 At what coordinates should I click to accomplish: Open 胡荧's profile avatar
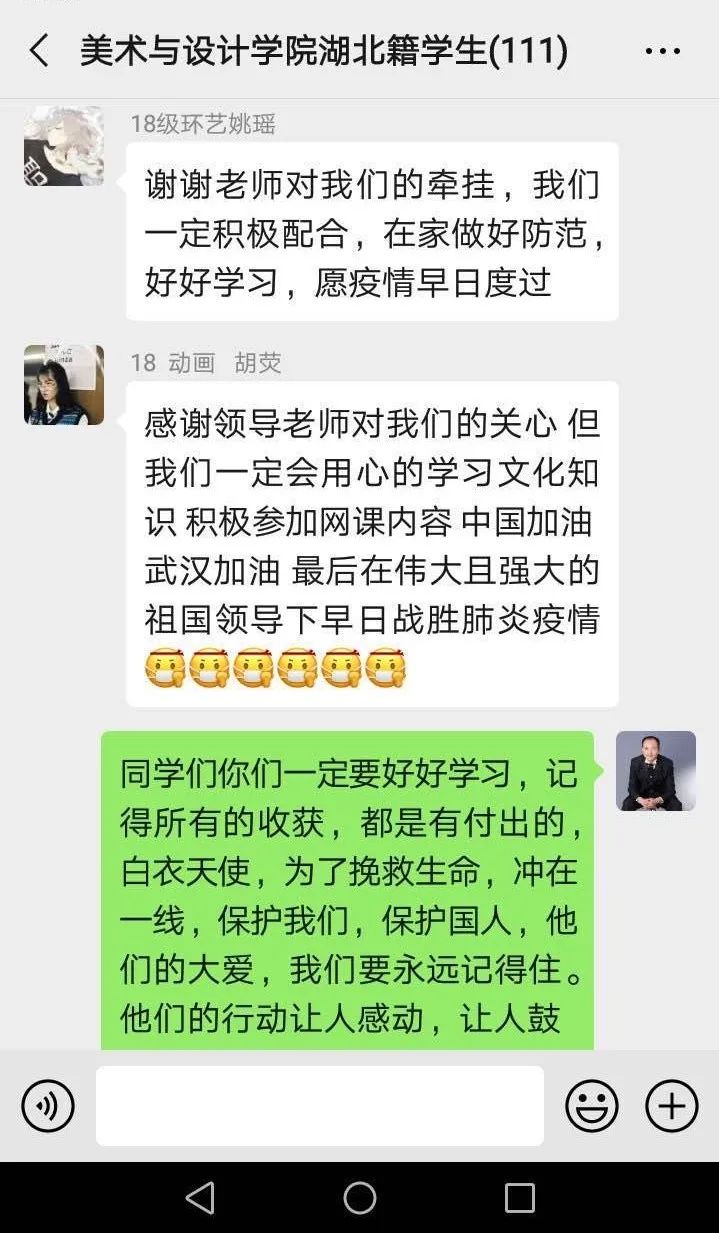pyautogui.click(x=64, y=385)
